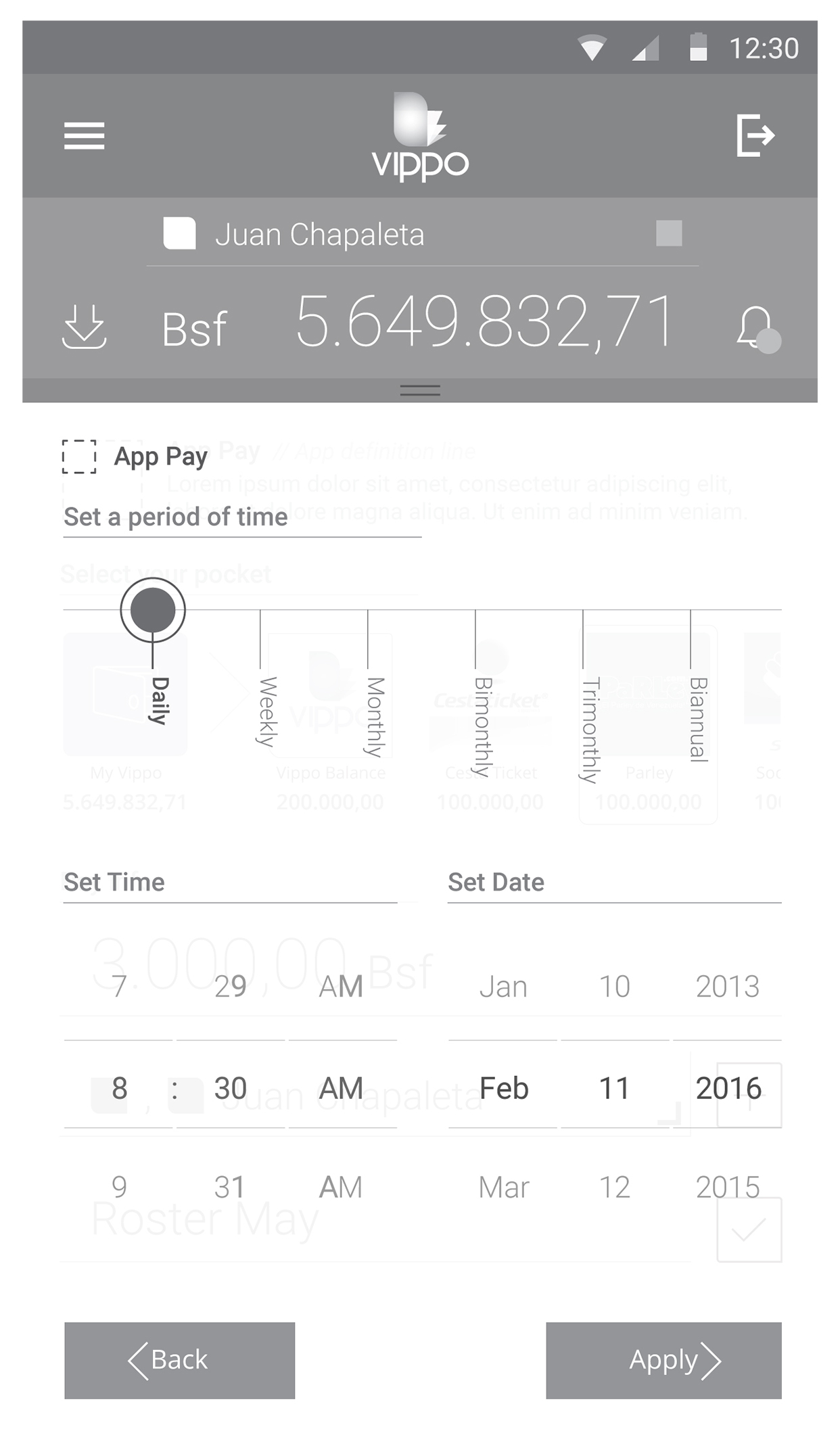The height and width of the screenshot is (1454, 840).
Task: Choose Mar in the date picker
Action: click(503, 1187)
